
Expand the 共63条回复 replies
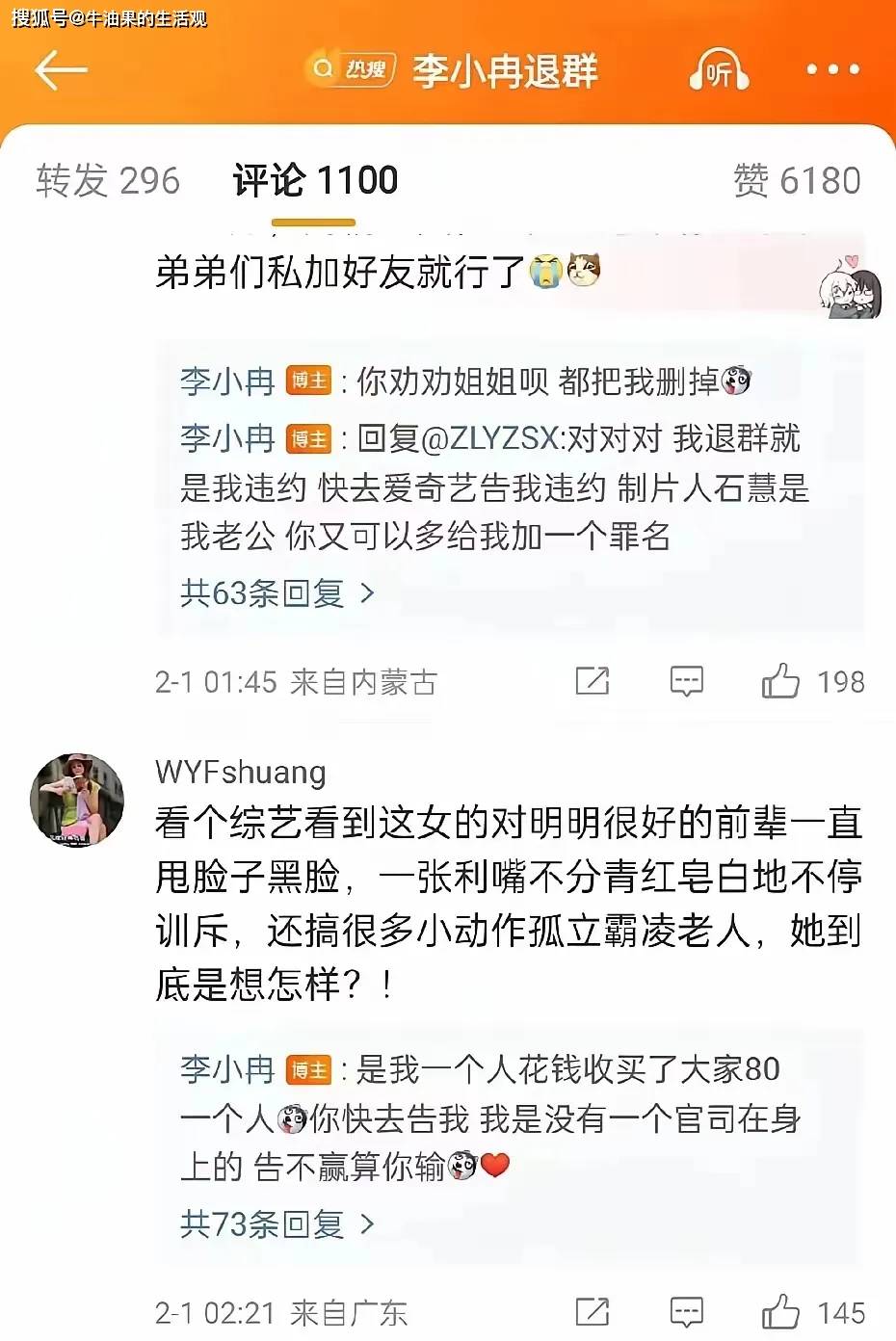(277, 592)
